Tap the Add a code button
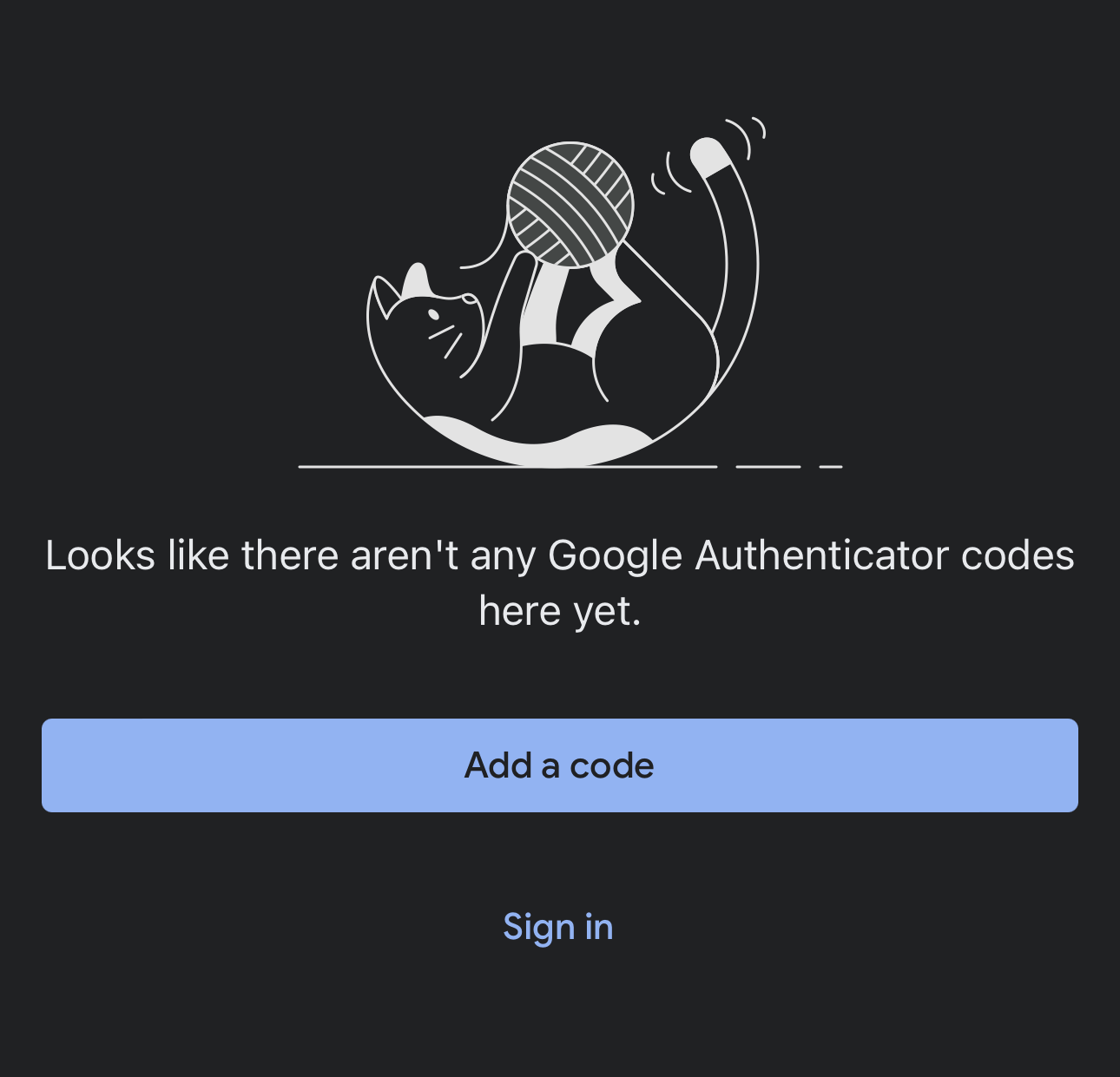Viewport: 1120px width, 1077px height. (x=559, y=765)
